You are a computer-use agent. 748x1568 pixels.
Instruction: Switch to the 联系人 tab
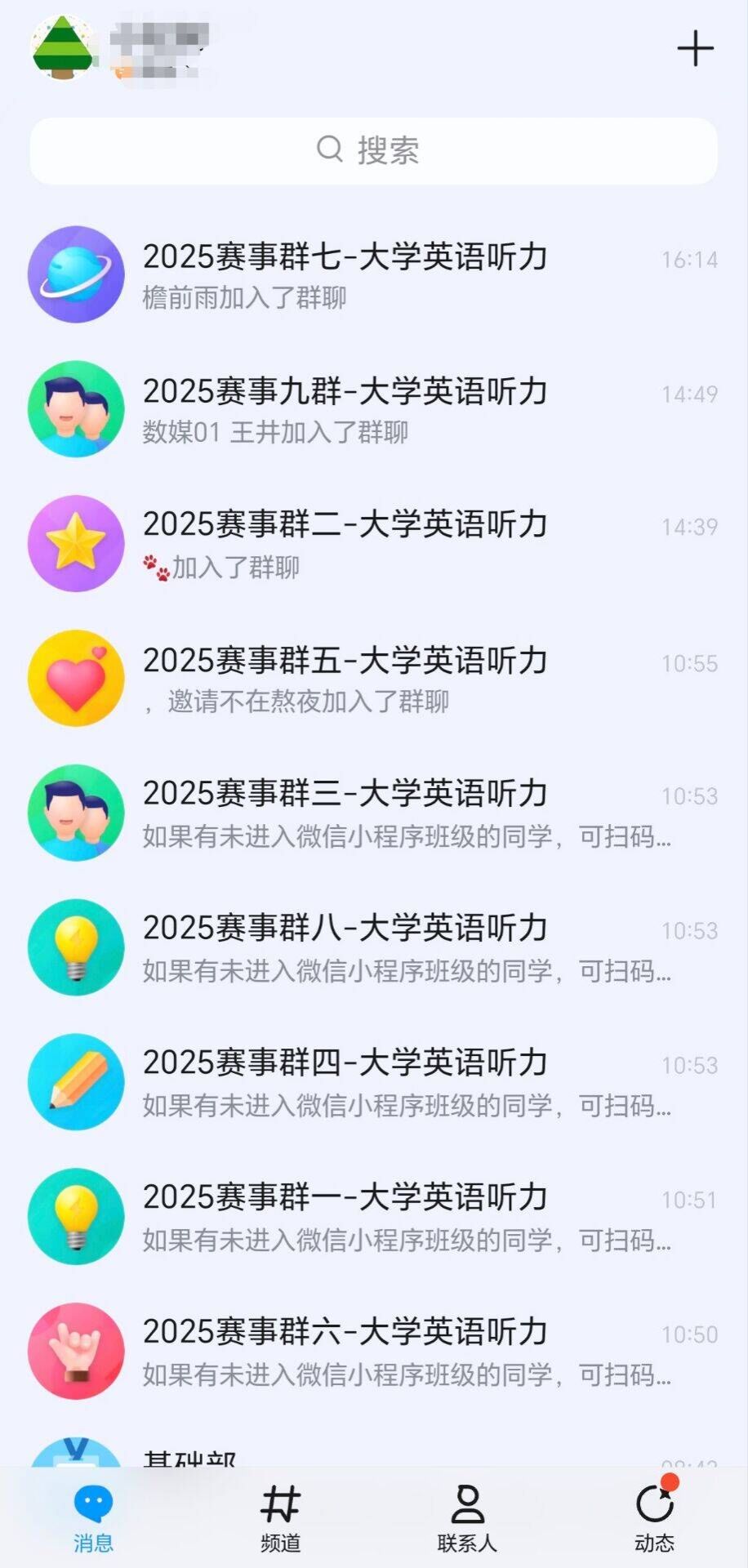pyautogui.click(x=467, y=1518)
